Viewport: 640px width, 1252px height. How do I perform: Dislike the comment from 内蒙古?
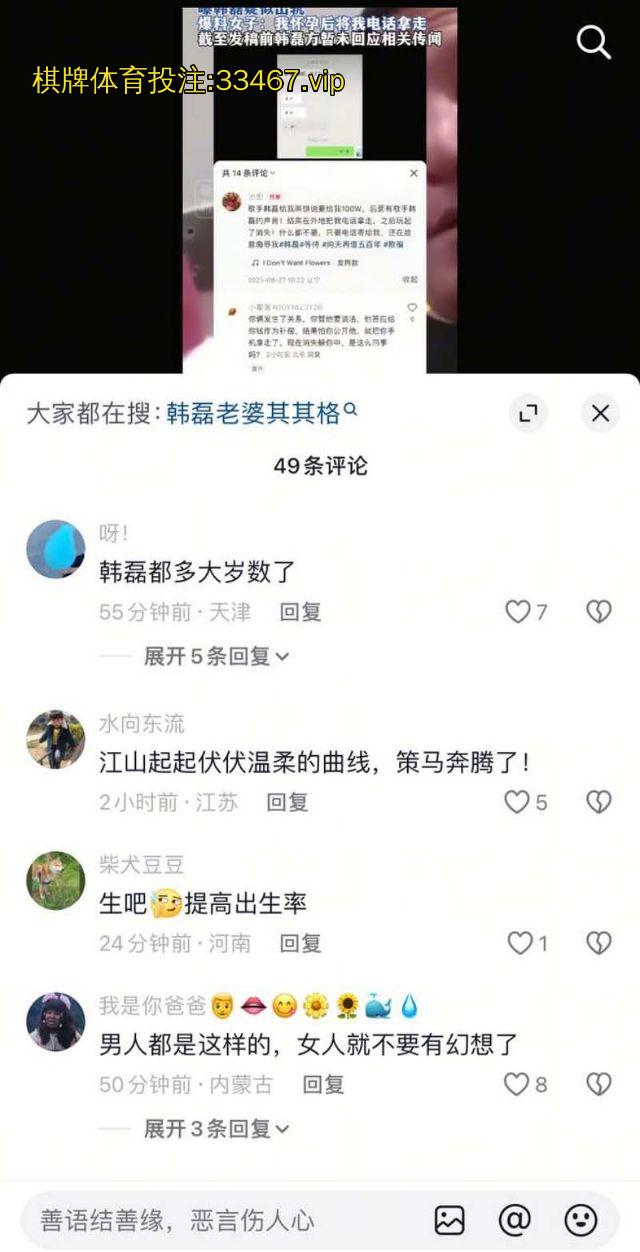click(598, 1084)
